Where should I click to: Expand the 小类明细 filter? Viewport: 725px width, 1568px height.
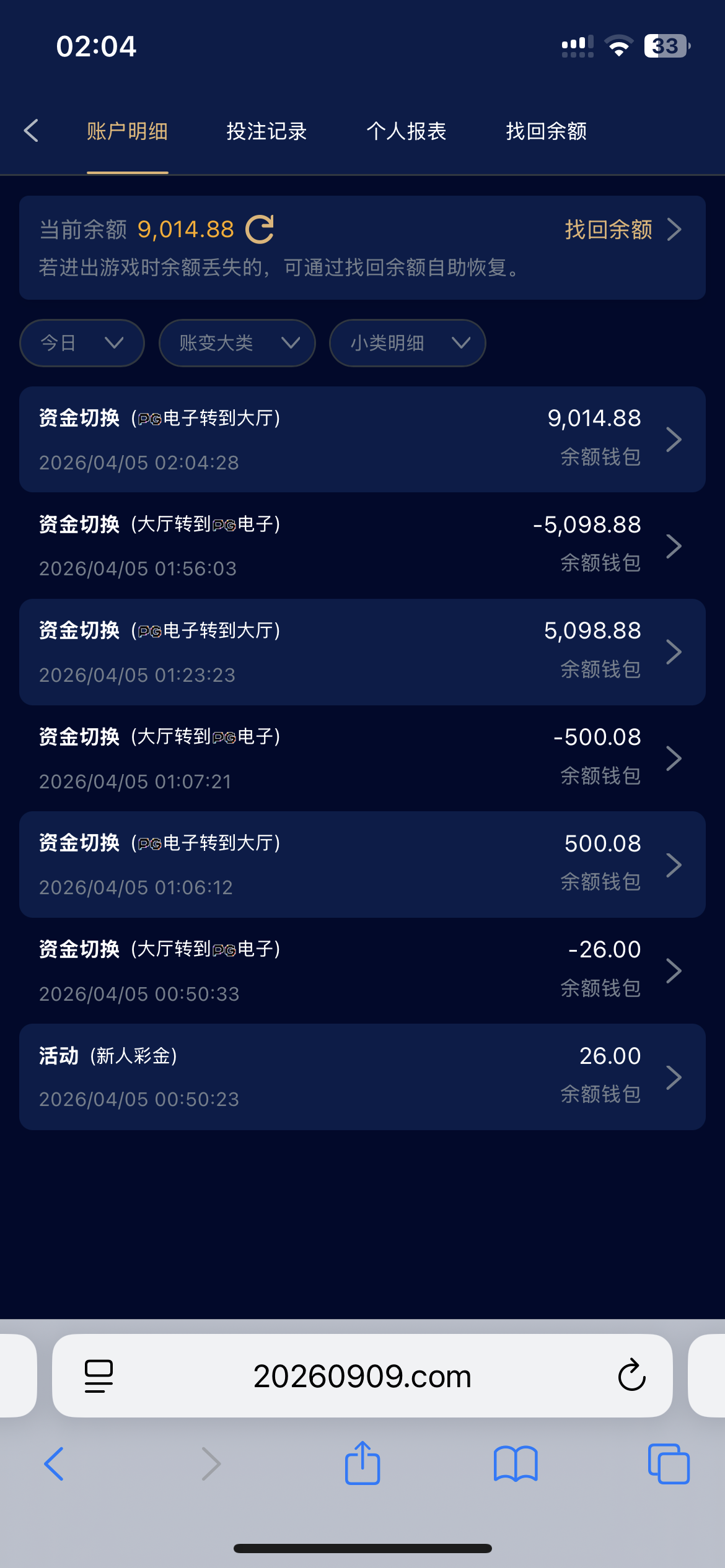point(408,343)
